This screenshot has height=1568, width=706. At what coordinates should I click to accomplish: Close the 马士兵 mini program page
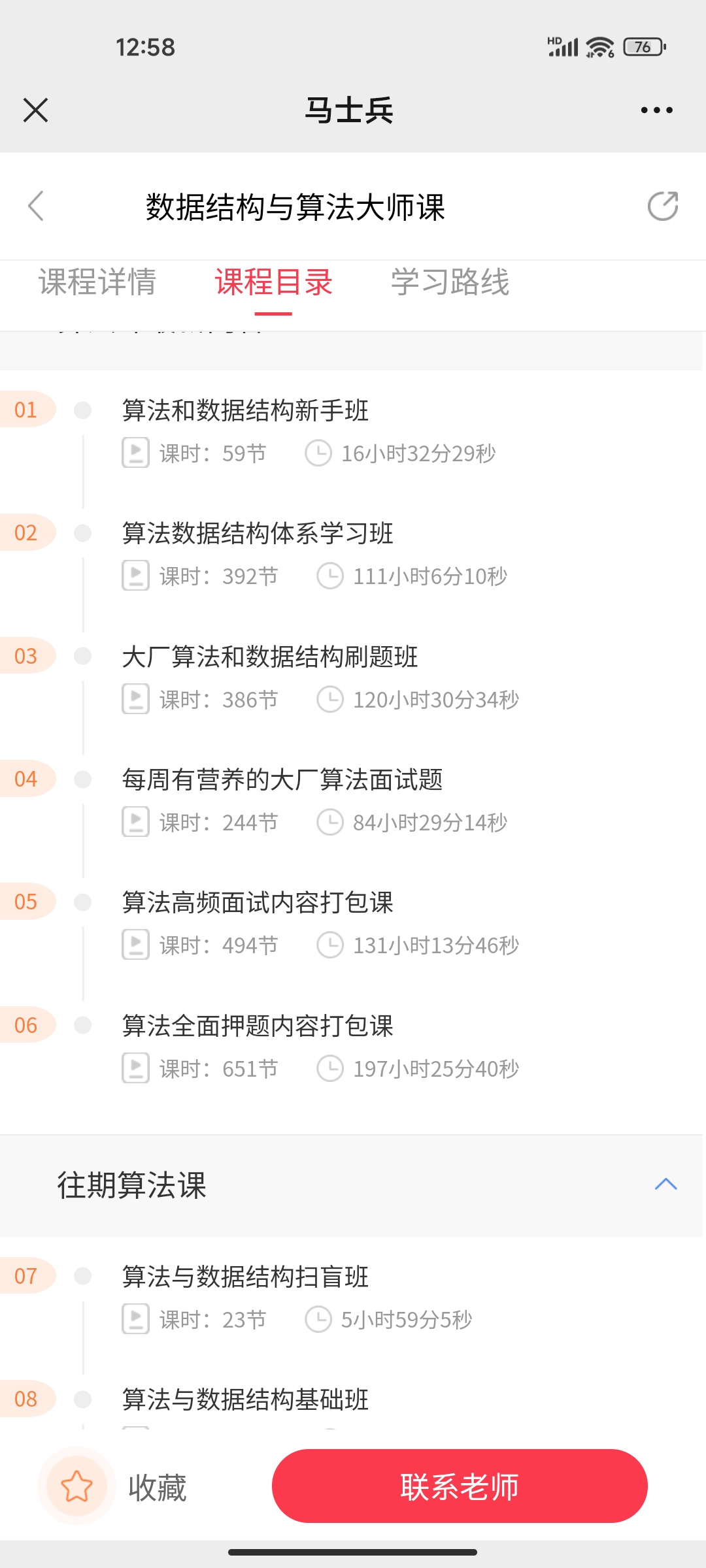point(35,110)
